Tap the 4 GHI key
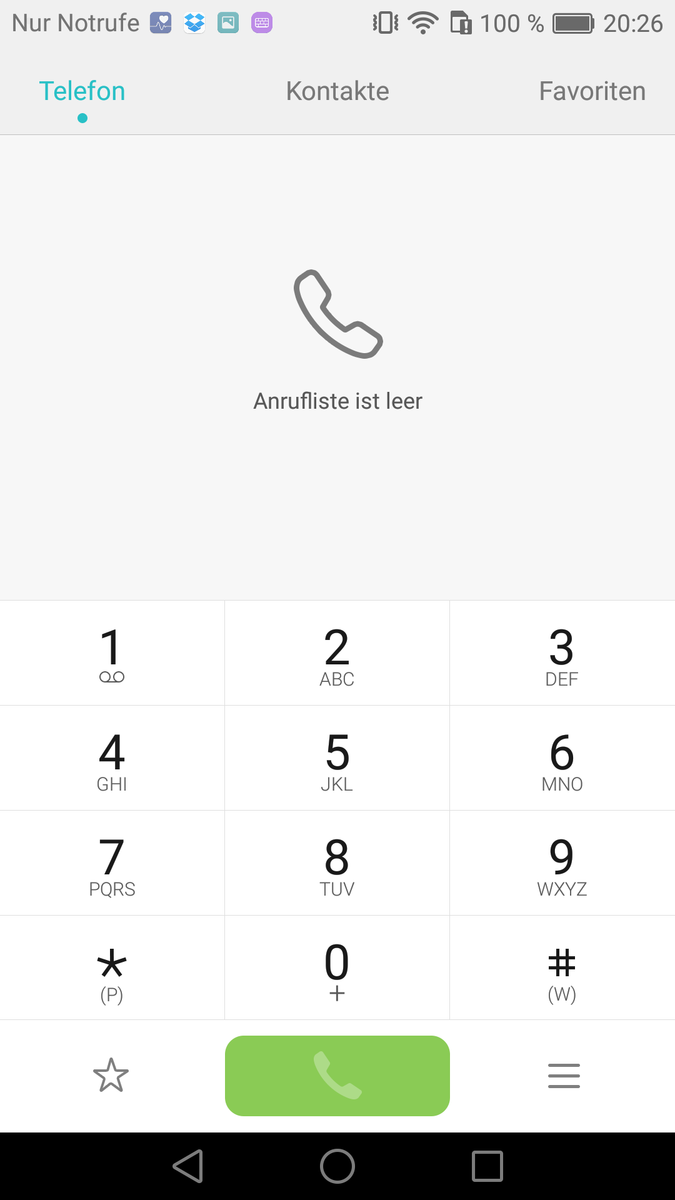 pos(112,759)
